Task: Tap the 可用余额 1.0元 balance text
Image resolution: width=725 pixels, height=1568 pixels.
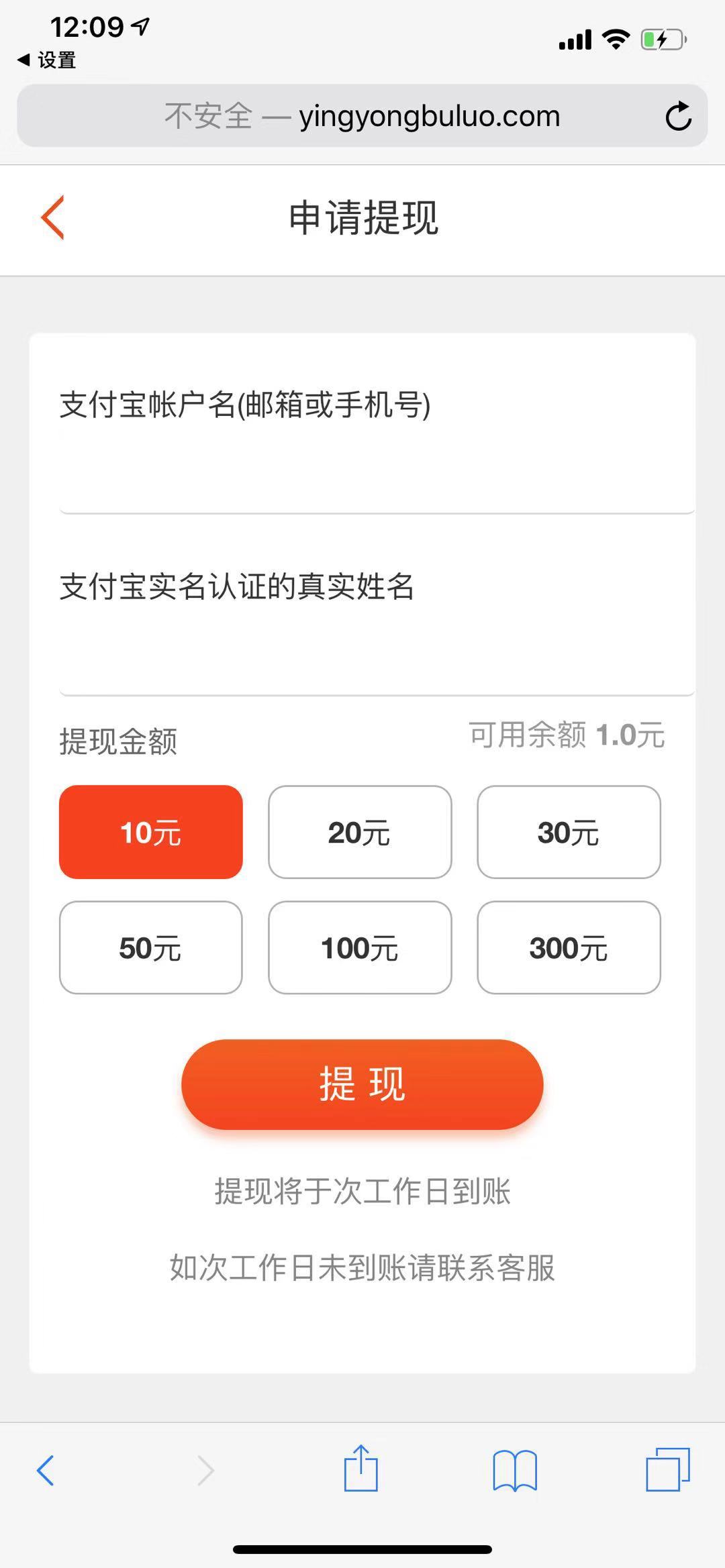Action: tap(566, 737)
